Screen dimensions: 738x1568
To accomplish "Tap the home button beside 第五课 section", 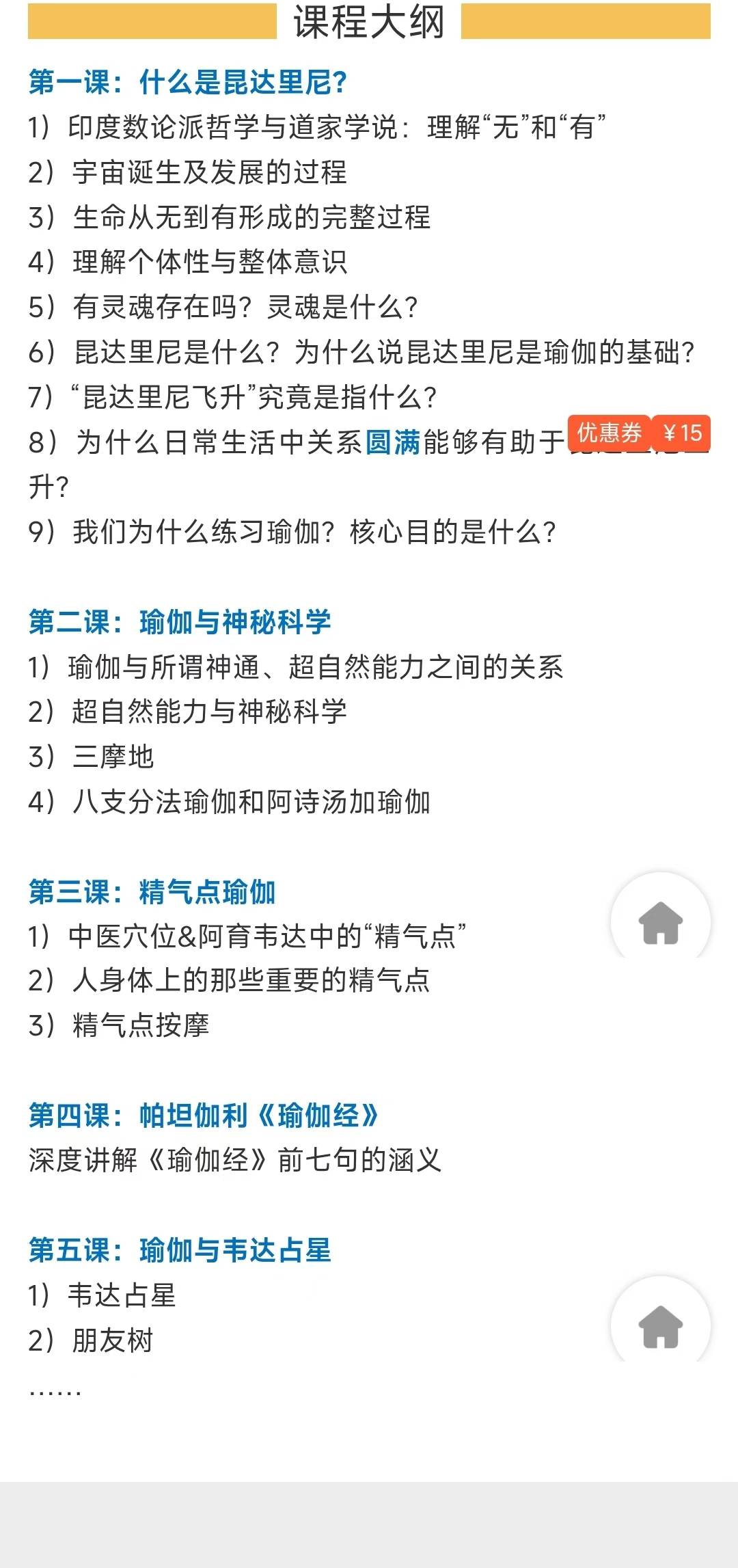I will click(x=660, y=1326).
